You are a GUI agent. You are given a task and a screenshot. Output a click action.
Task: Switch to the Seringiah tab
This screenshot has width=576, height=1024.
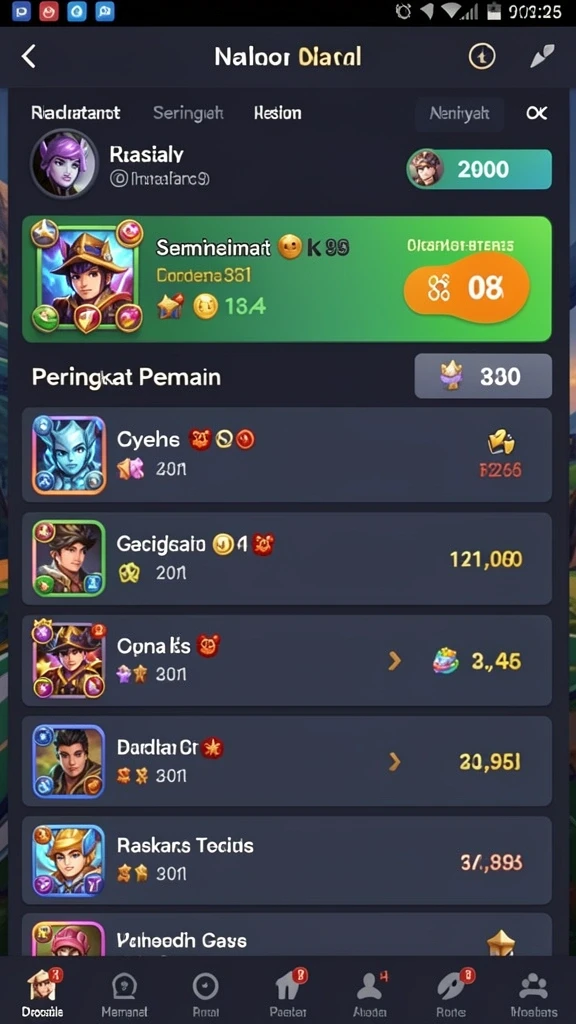(x=188, y=113)
